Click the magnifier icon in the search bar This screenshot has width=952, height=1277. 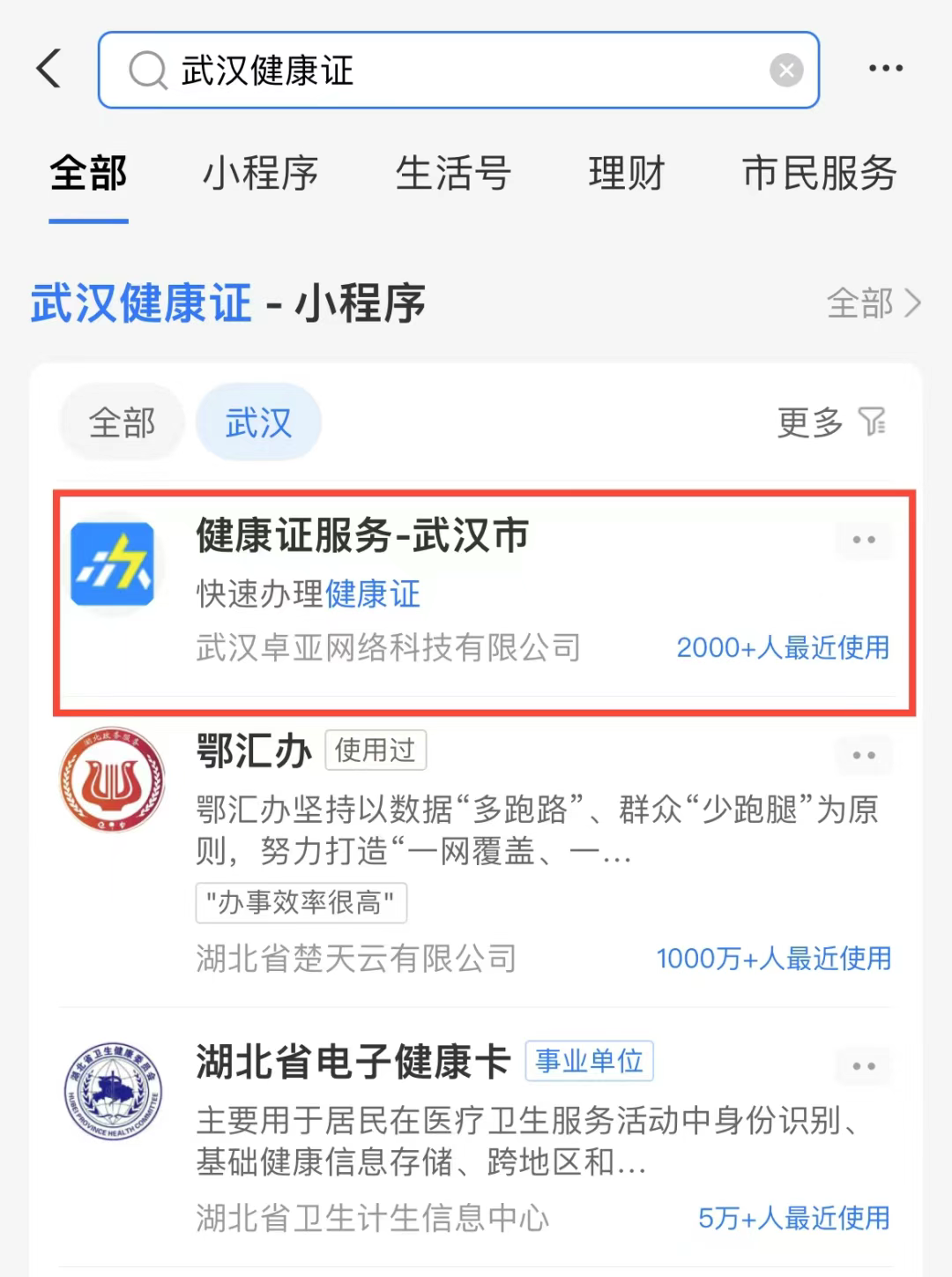pos(148,71)
